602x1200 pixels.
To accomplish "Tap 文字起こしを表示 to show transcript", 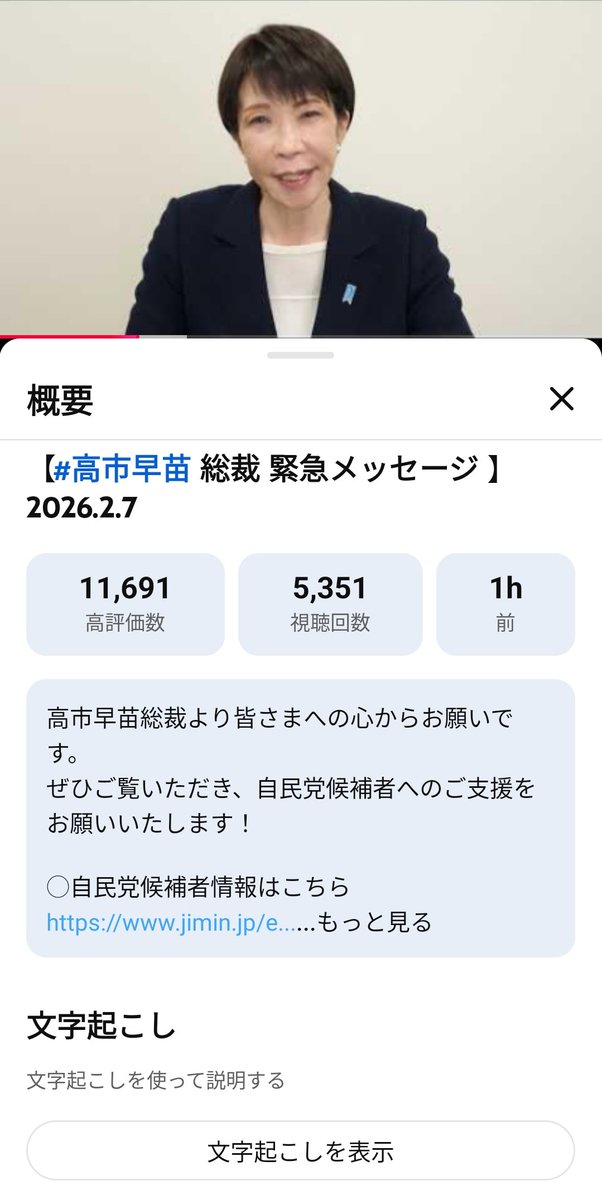I will (300, 1151).
